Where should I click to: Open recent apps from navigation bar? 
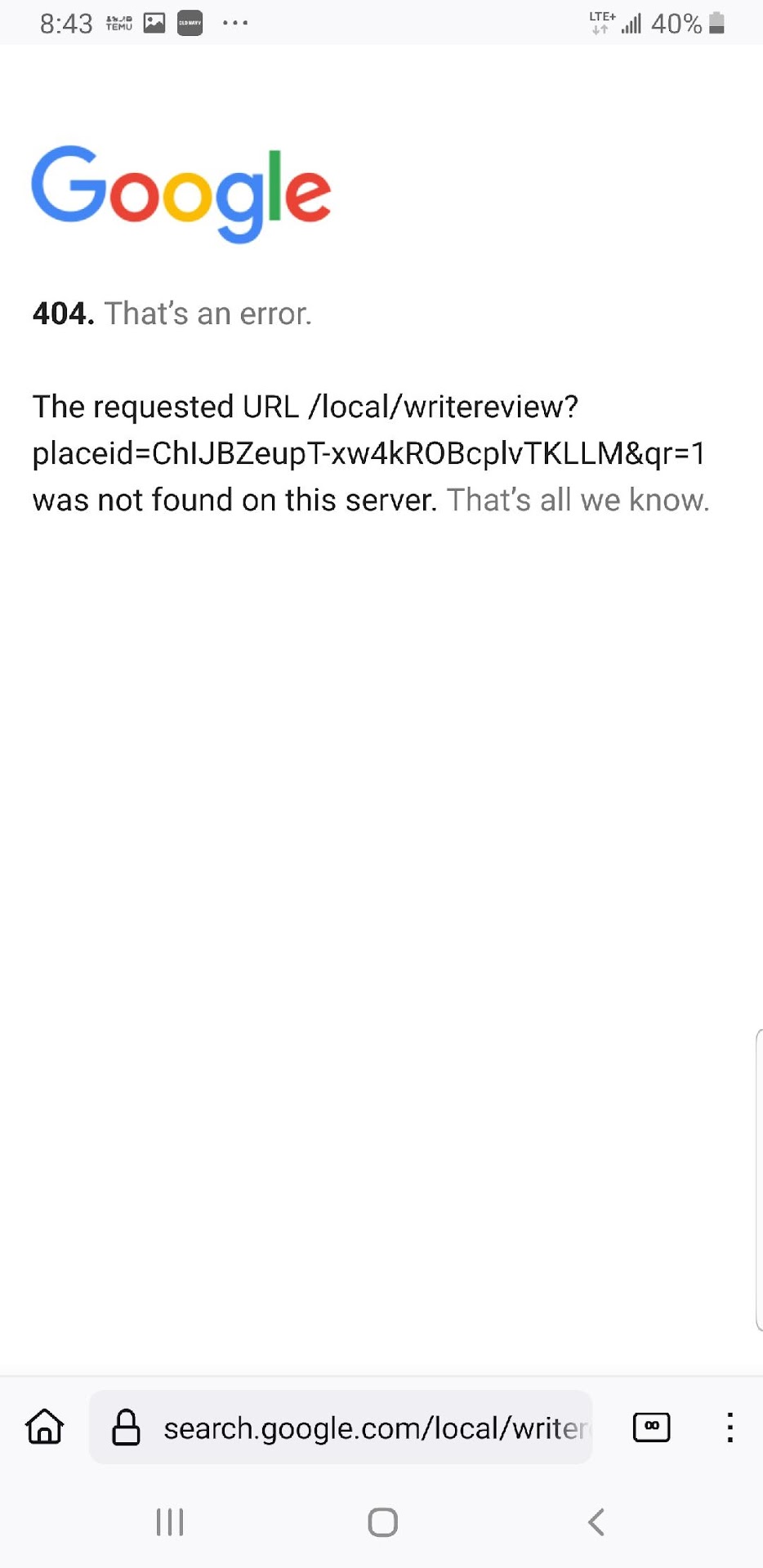click(170, 1522)
